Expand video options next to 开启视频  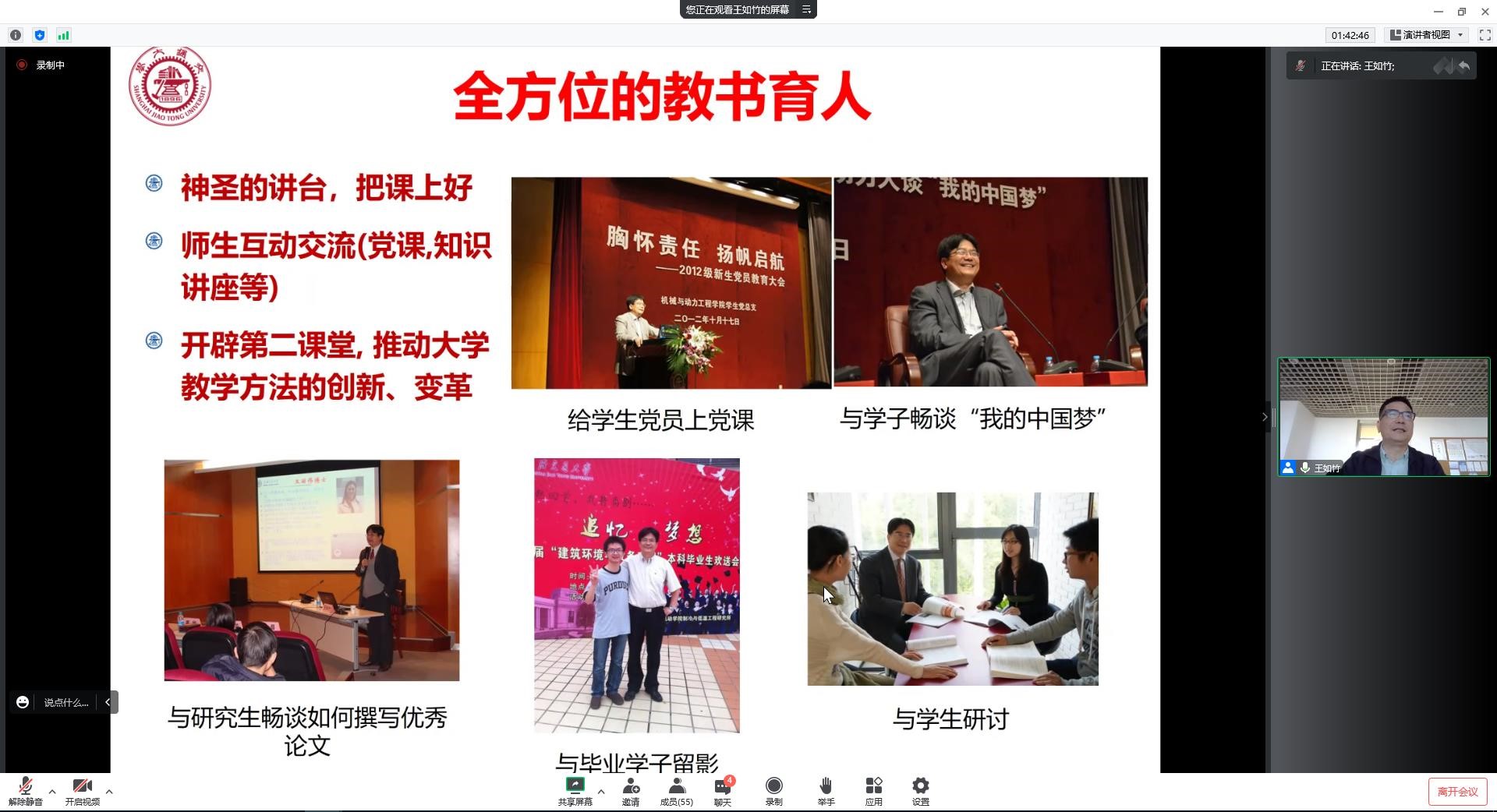(x=109, y=792)
